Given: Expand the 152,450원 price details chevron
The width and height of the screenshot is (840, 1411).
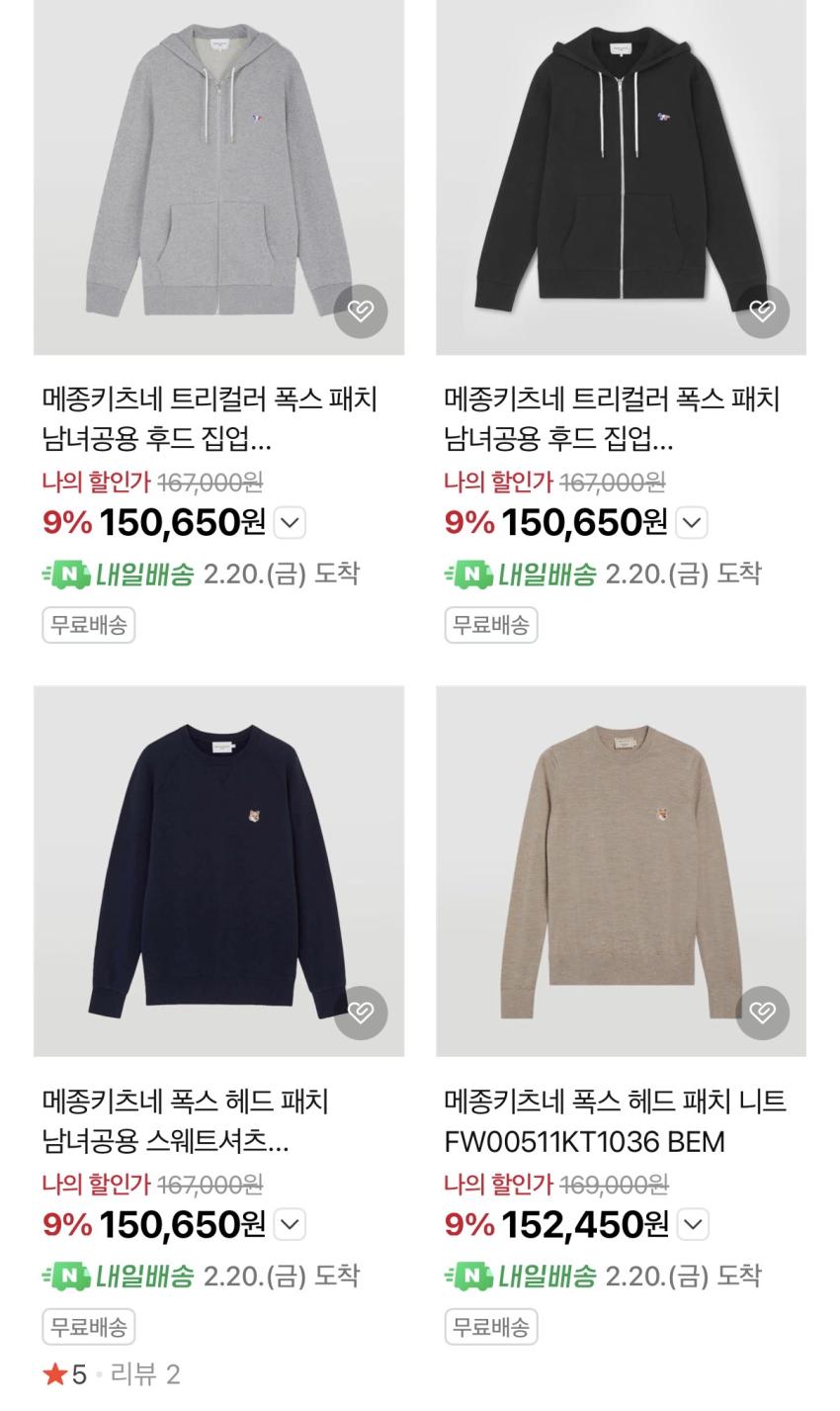Looking at the screenshot, I should pos(694,1224).
